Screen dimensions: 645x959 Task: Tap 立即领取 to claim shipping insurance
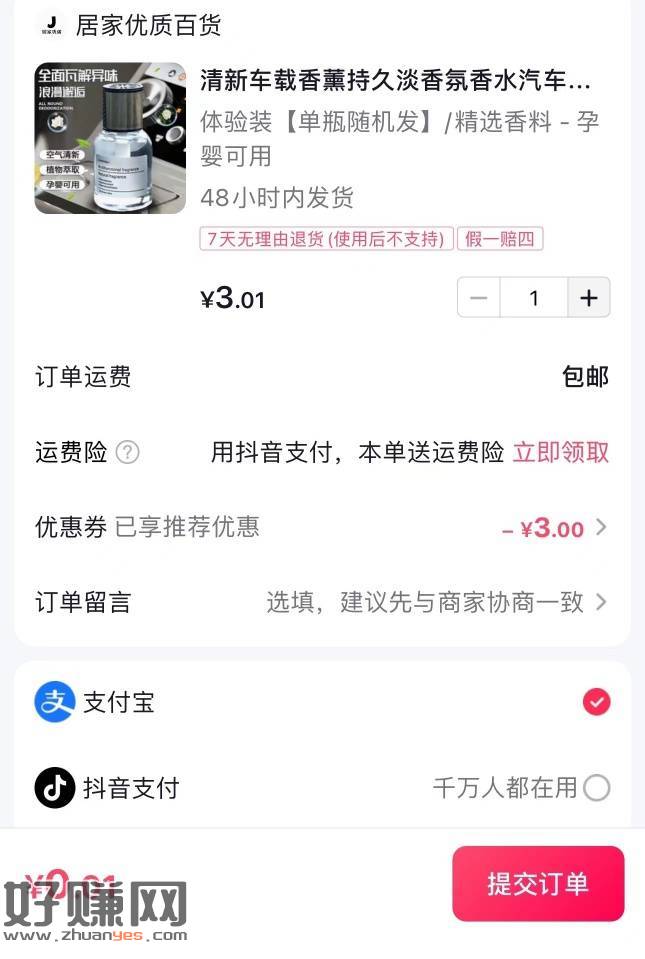tap(560, 452)
